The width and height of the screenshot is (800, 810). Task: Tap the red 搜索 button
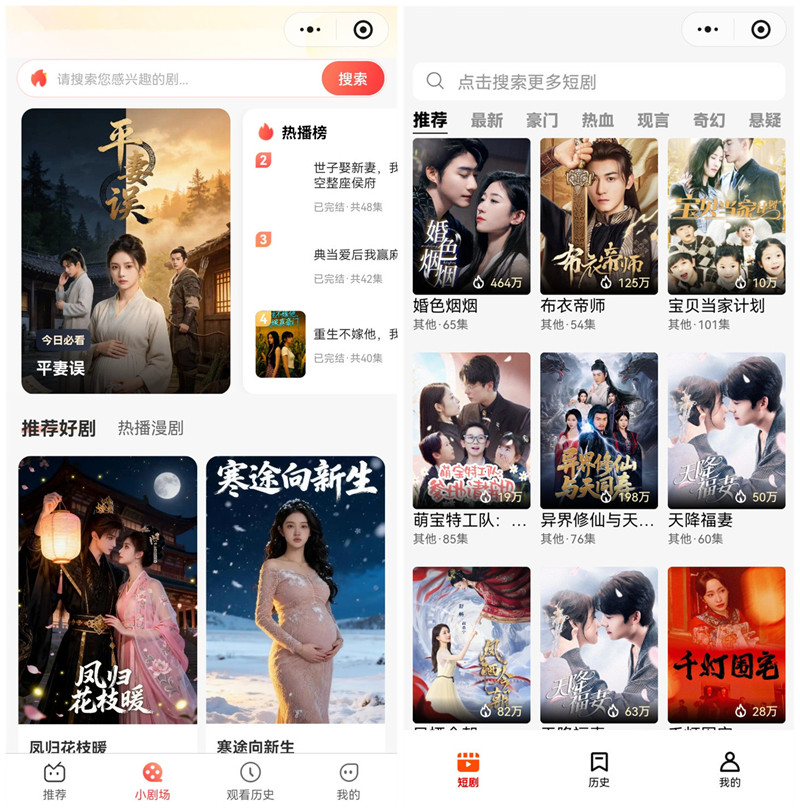[x=352, y=79]
